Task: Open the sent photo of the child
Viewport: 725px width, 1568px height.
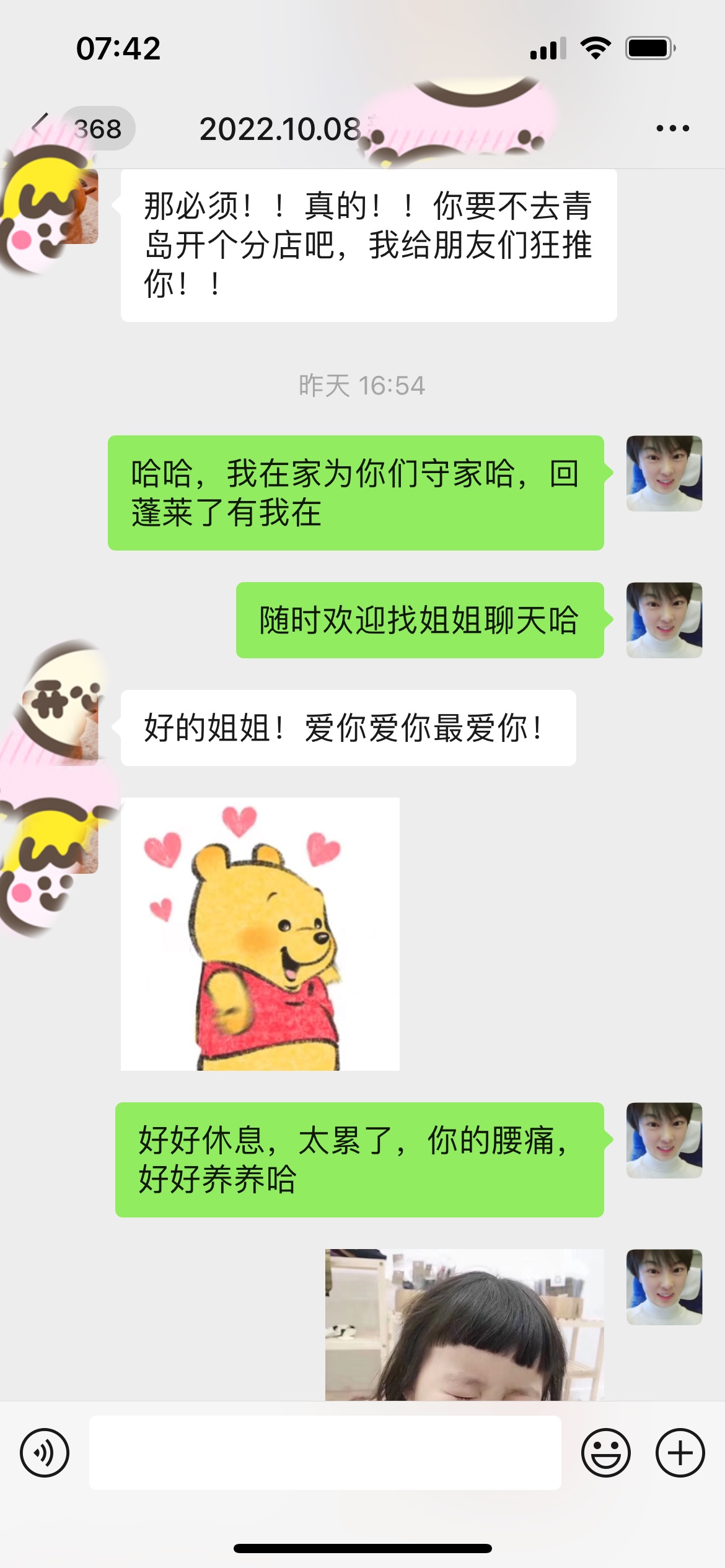Action: 465,1325
